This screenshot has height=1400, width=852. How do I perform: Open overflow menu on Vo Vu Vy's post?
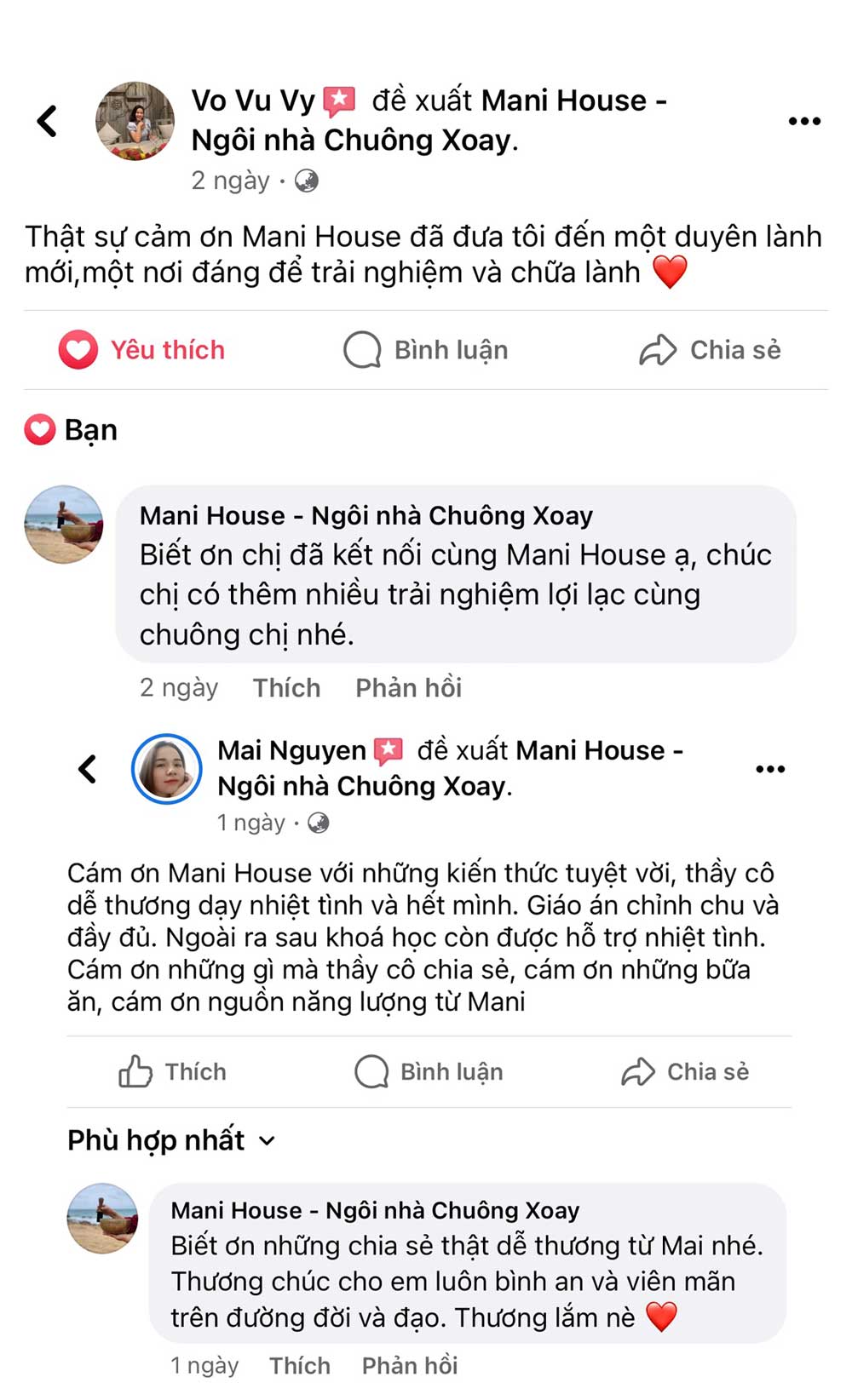[x=803, y=121]
